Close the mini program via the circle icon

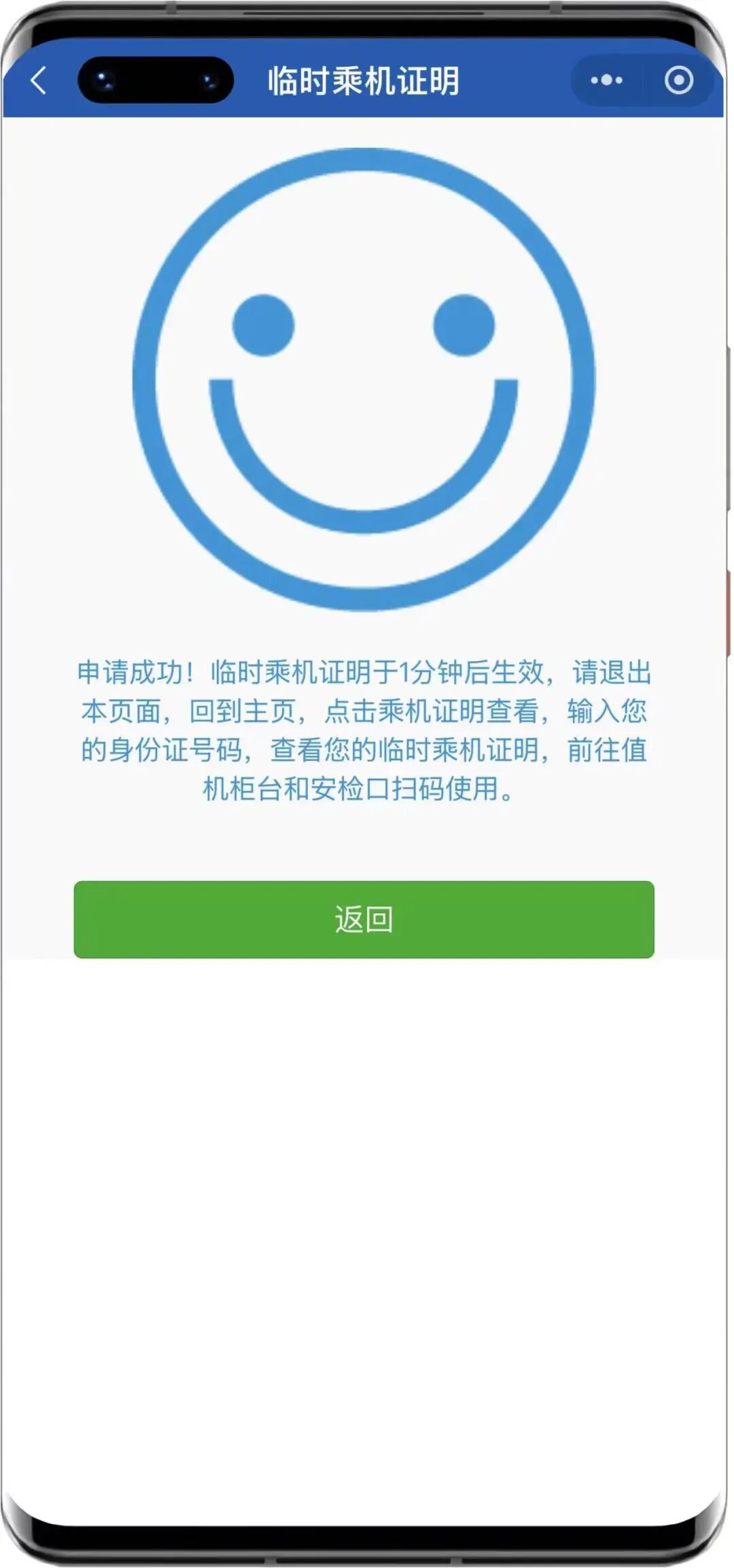tap(678, 80)
